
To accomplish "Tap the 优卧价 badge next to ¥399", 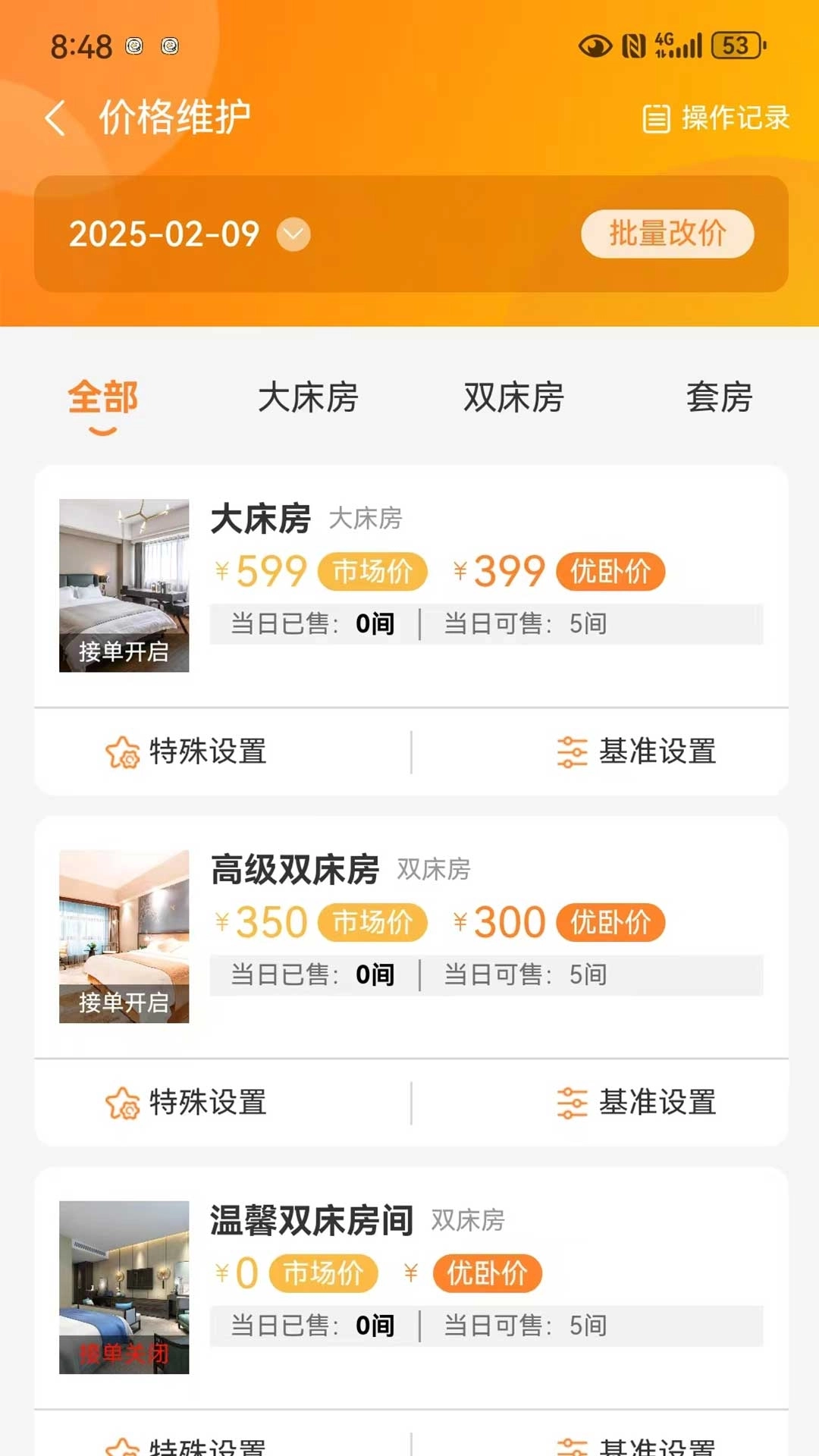I will [610, 571].
